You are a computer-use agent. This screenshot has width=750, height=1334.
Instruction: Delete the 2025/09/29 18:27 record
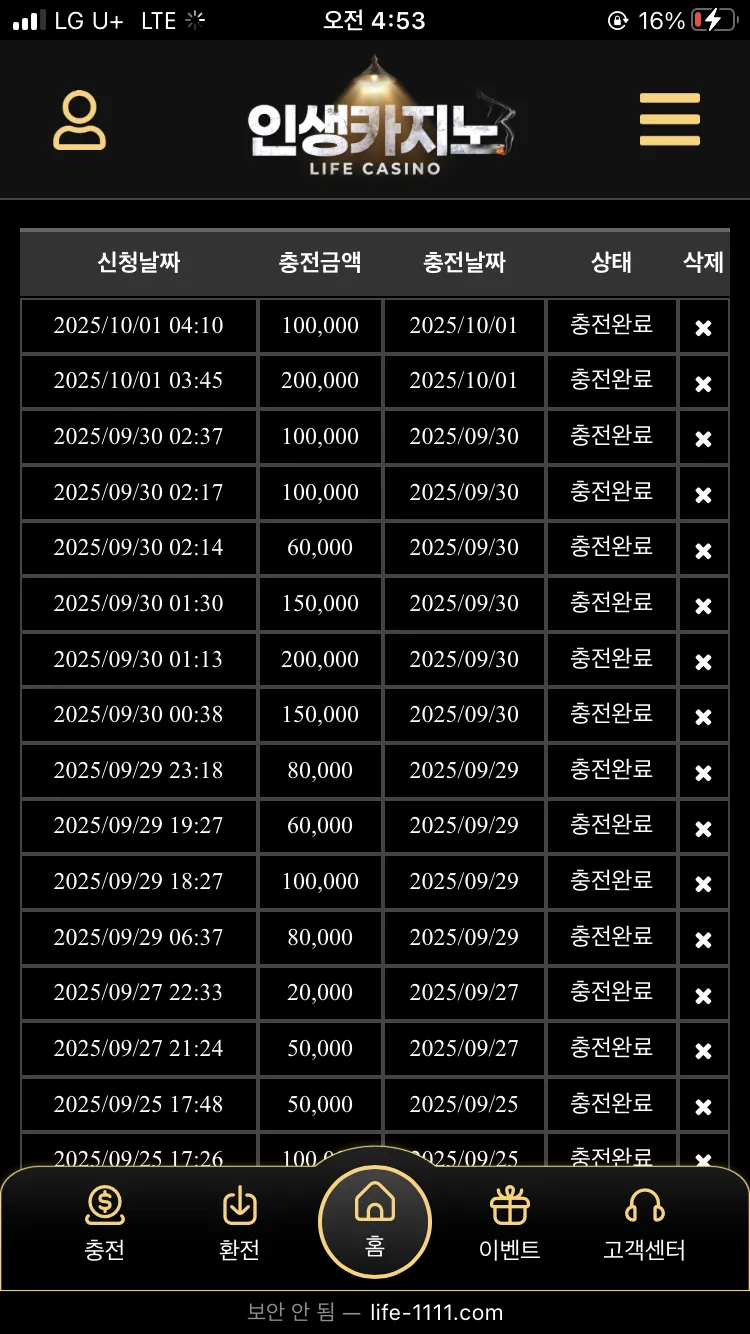click(704, 884)
